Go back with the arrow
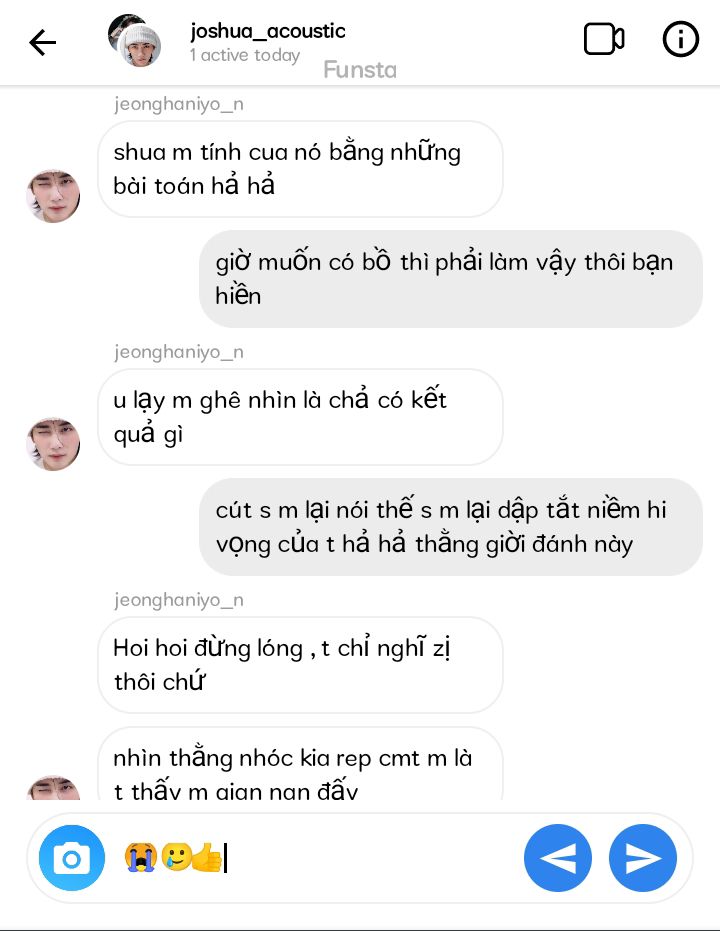The image size is (720, 931). point(42,42)
